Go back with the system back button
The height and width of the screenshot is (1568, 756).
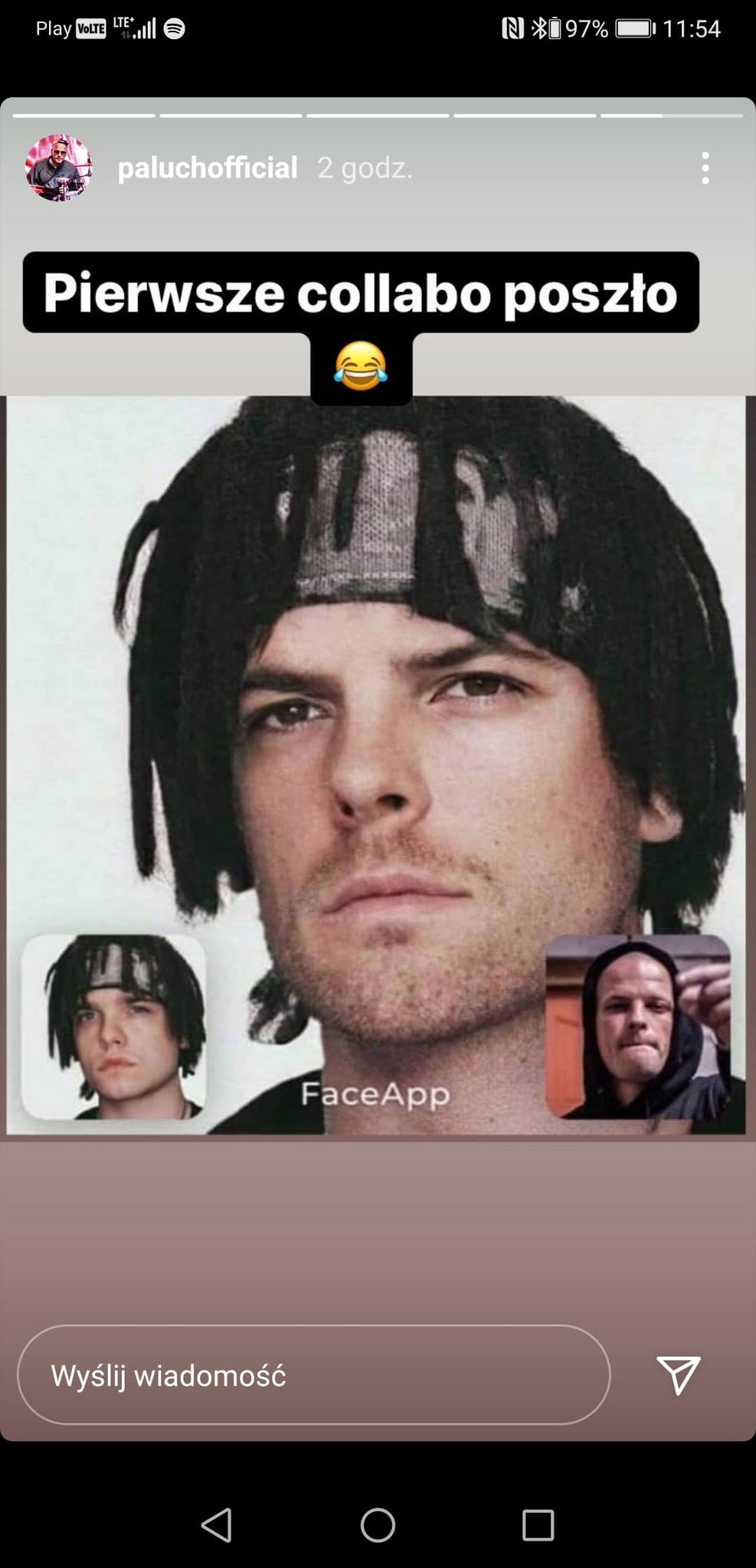pos(217,1525)
